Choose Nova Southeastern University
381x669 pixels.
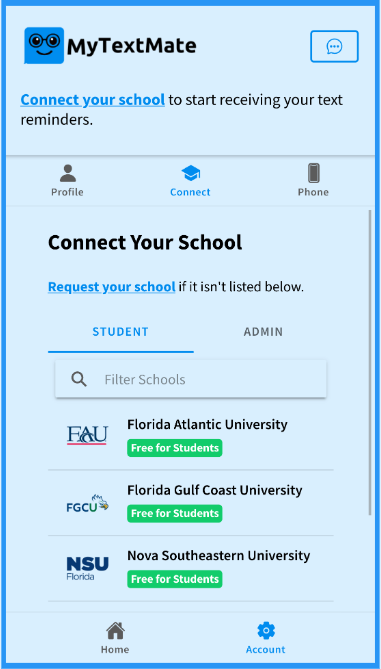(191, 569)
